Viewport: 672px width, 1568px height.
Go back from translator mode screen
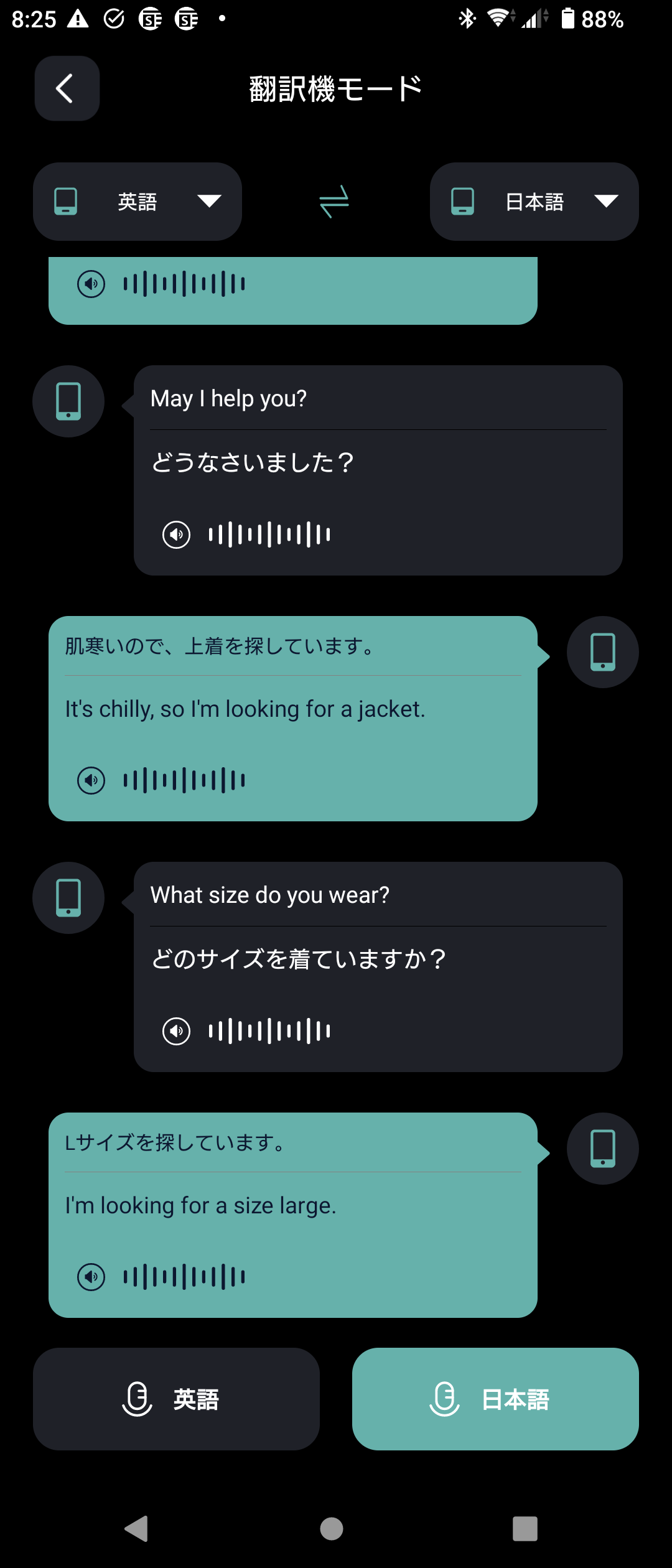[x=67, y=88]
